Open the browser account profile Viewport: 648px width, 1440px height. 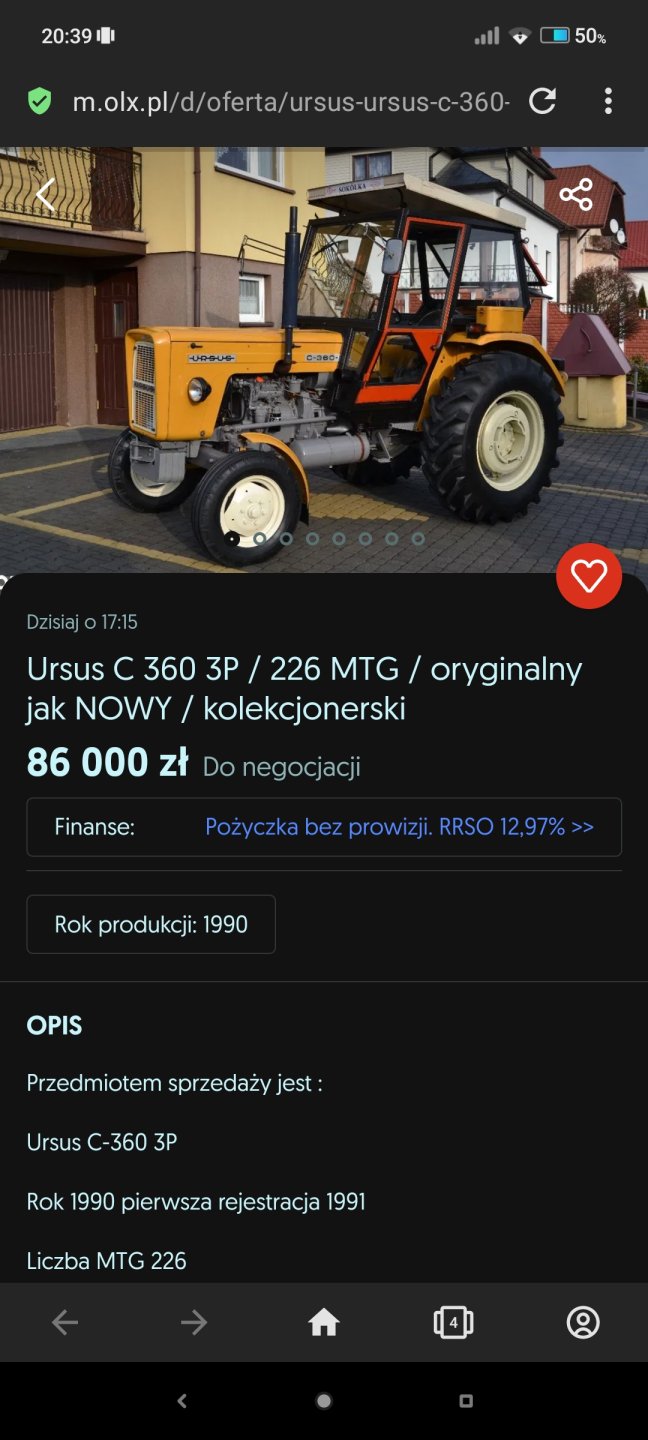click(x=583, y=1323)
